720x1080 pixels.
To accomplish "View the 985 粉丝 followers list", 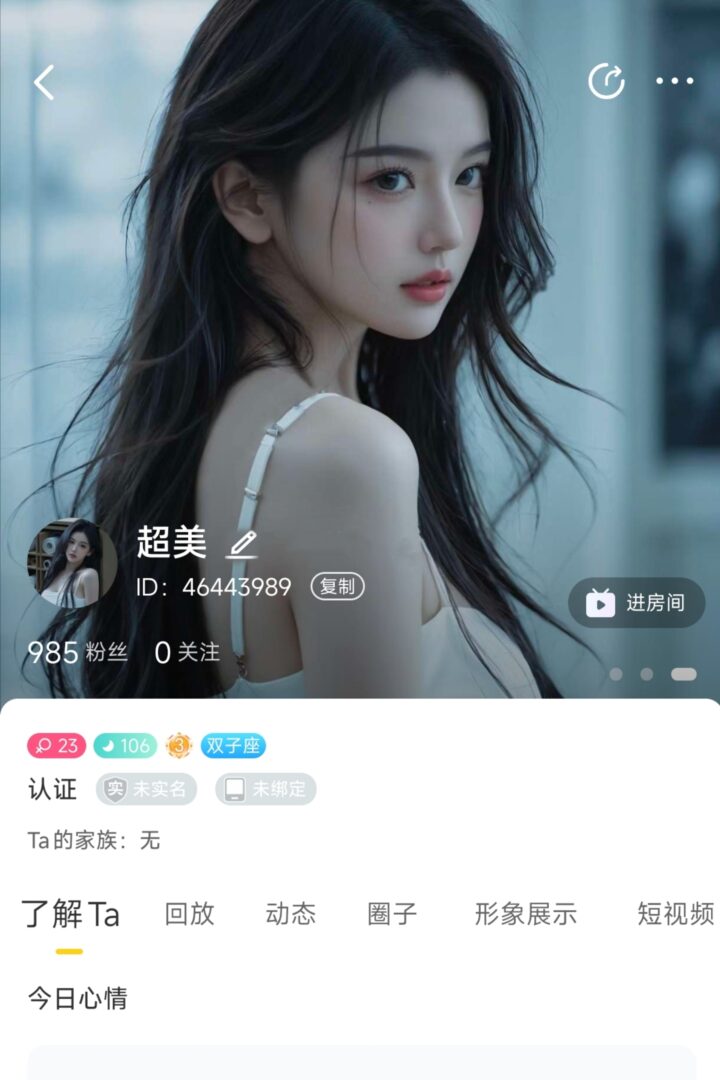I will click(x=77, y=653).
